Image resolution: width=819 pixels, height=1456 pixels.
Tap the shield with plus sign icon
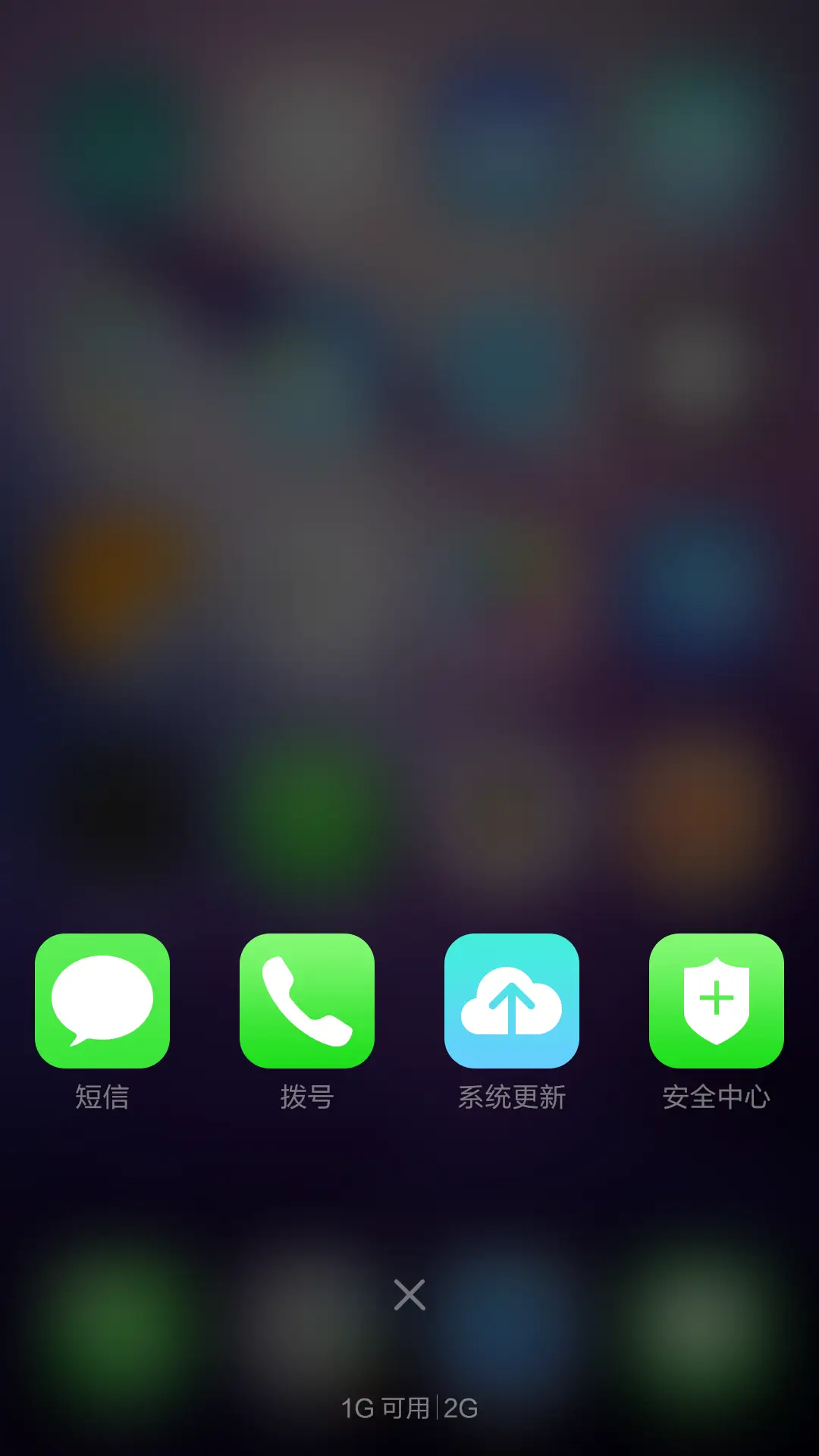coord(717,1001)
